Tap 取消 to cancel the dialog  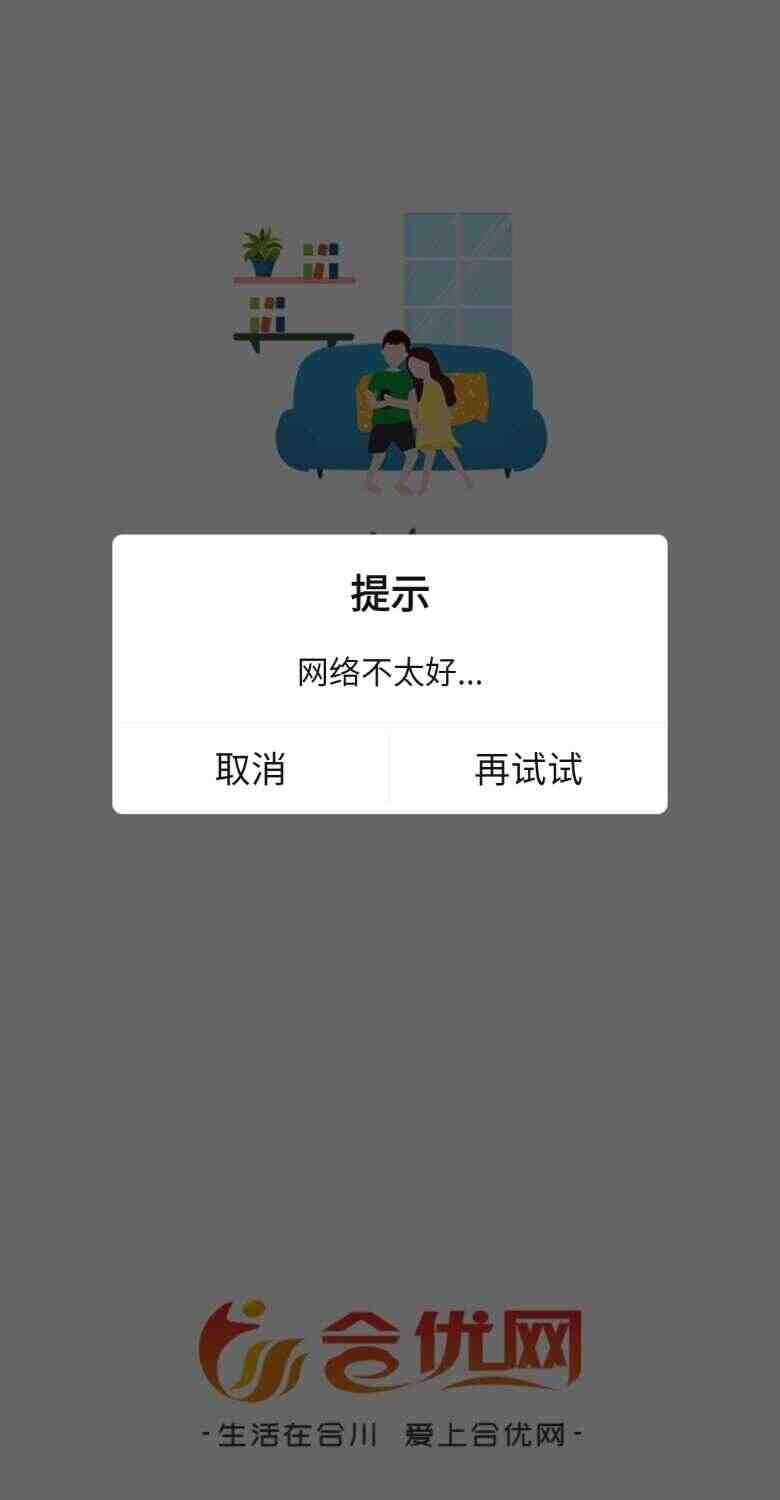(x=251, y=769)
